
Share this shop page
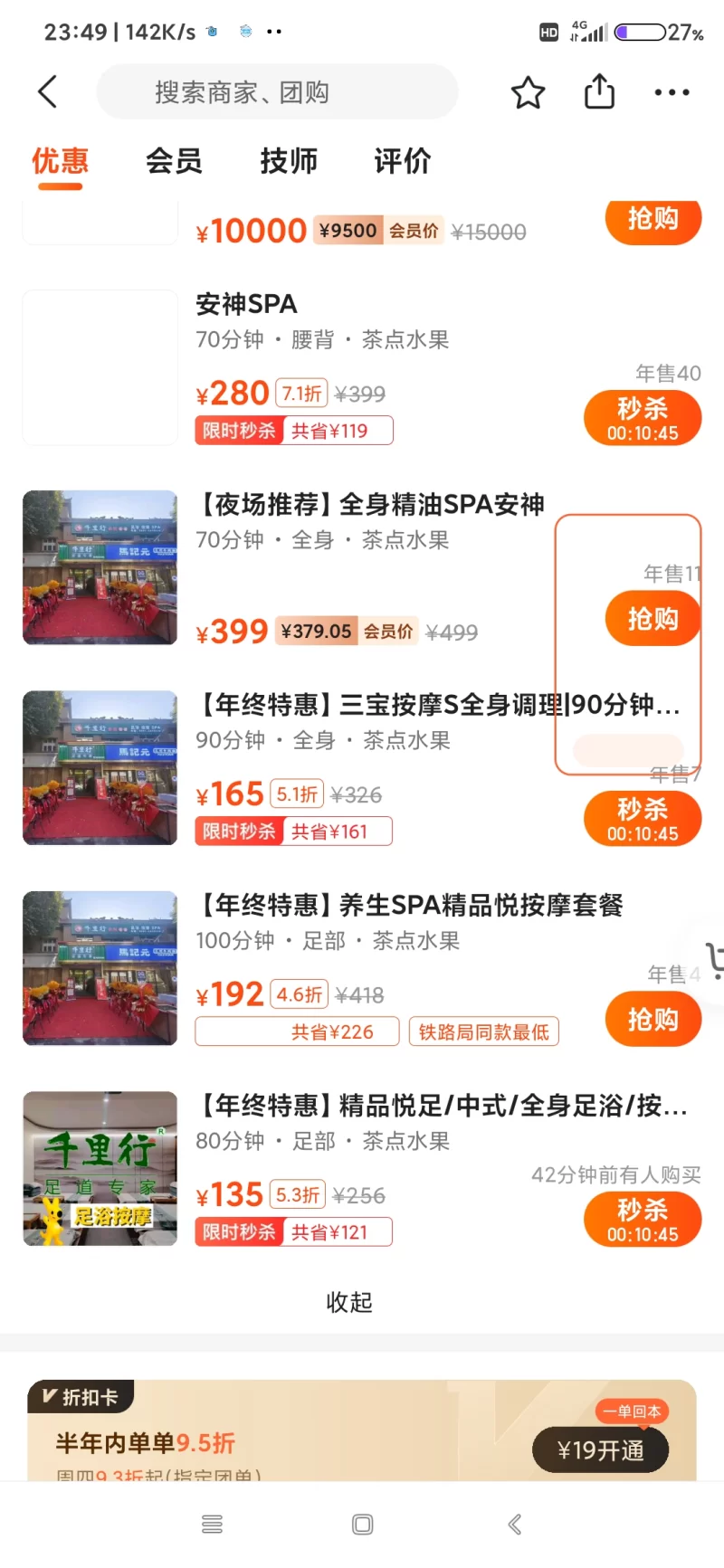pos(599,91)
